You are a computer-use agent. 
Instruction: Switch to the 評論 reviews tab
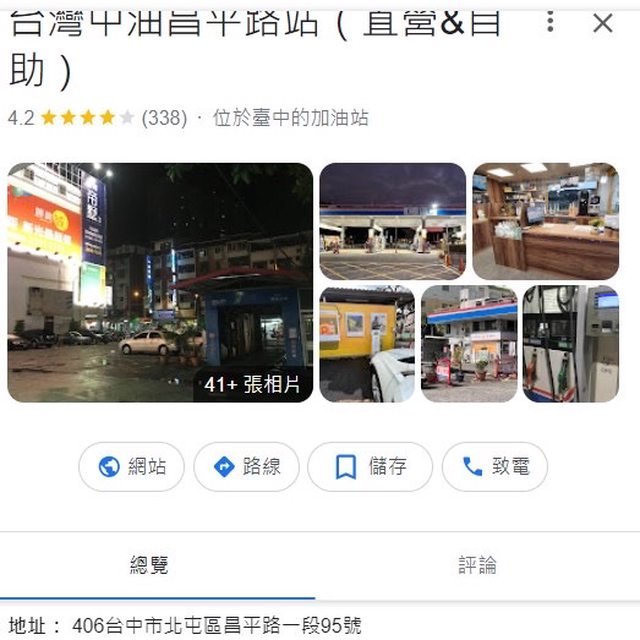(477, 566)
